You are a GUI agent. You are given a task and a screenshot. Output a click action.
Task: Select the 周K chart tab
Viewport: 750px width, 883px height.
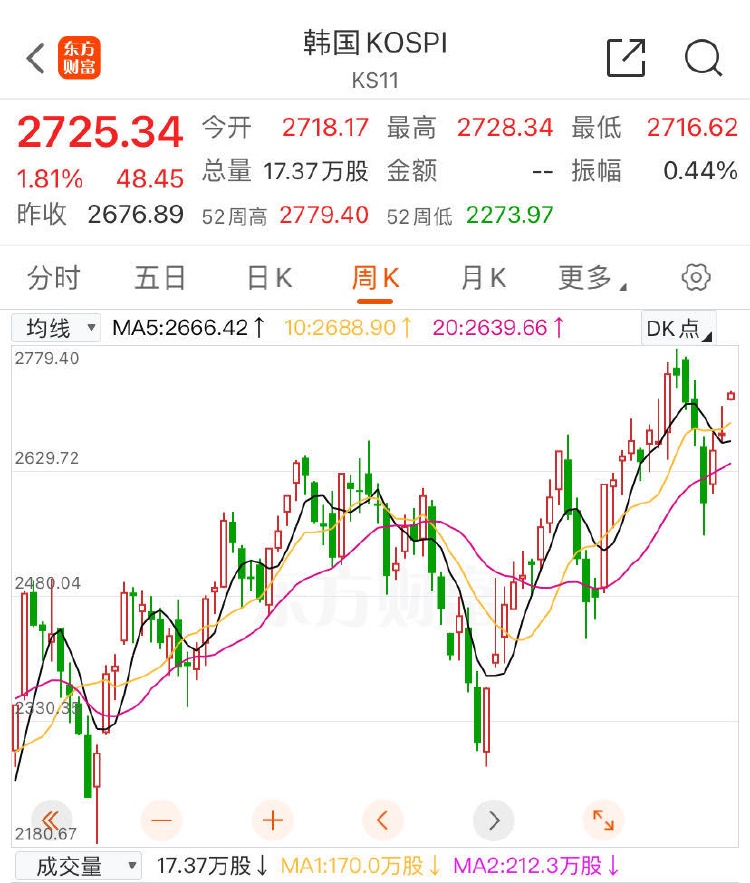(x=376, y=278)
